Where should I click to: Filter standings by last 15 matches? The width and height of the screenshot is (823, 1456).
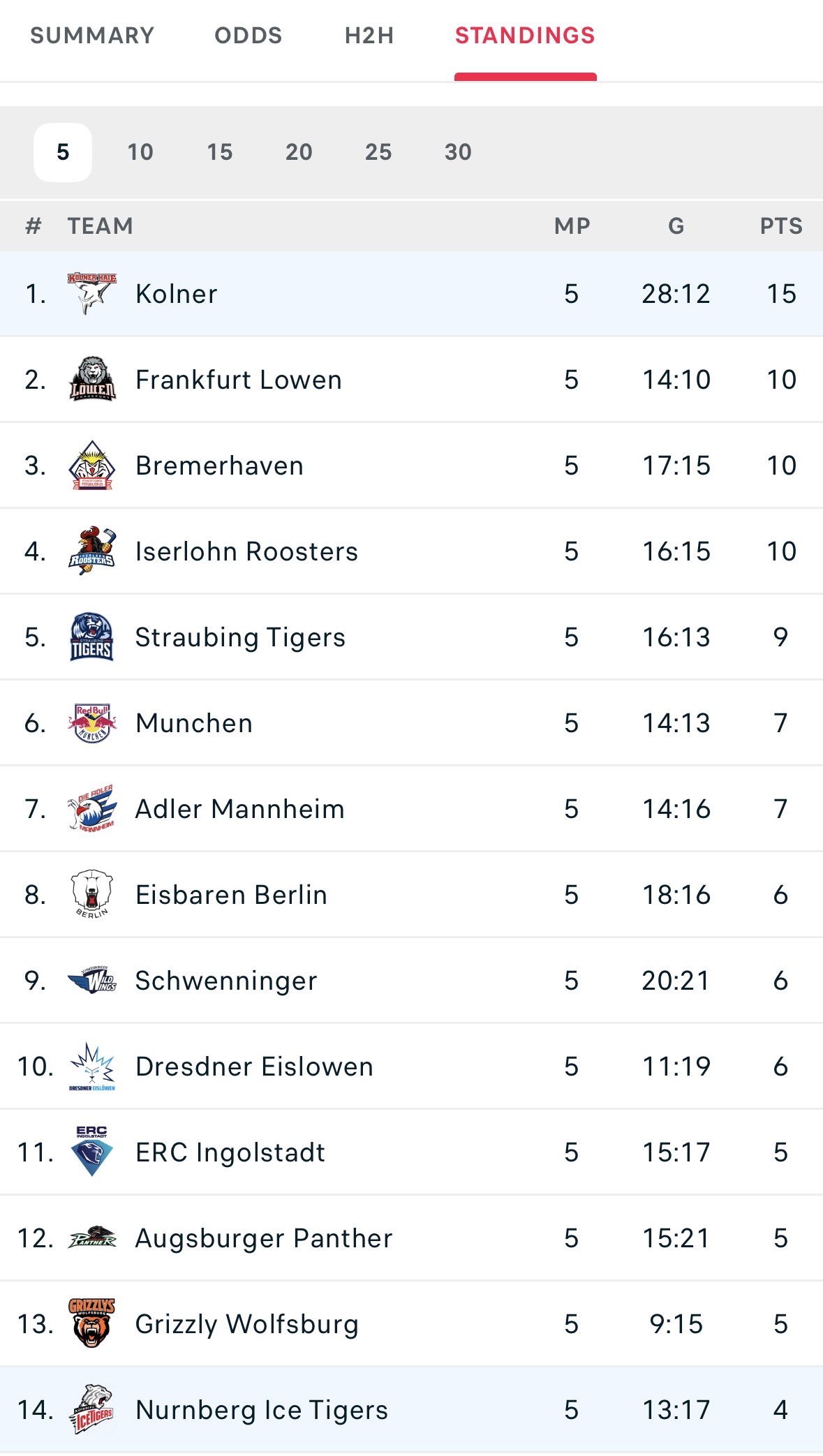(220, 152)
